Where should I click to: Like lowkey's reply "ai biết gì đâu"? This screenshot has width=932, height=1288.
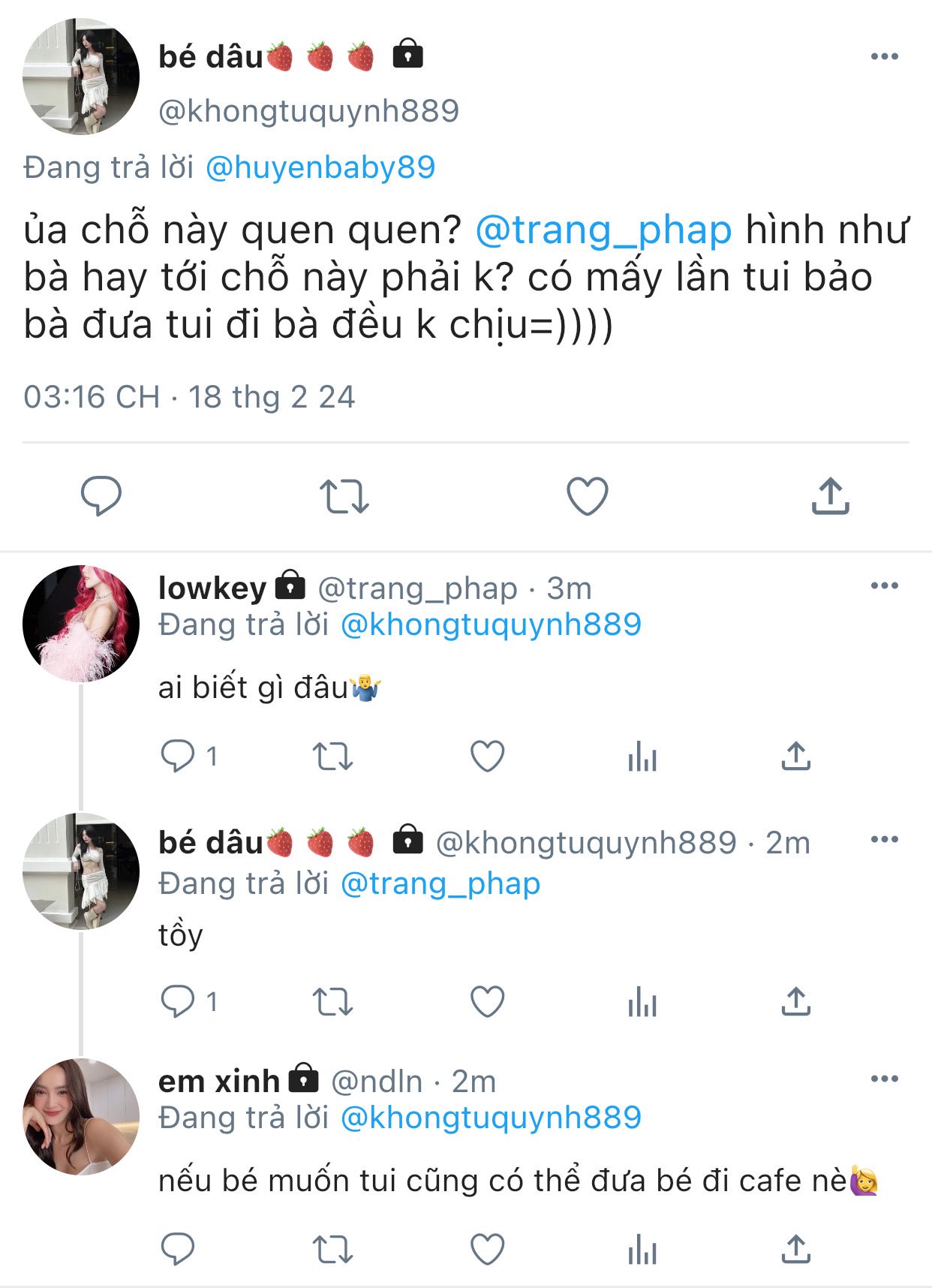(487, 756)
